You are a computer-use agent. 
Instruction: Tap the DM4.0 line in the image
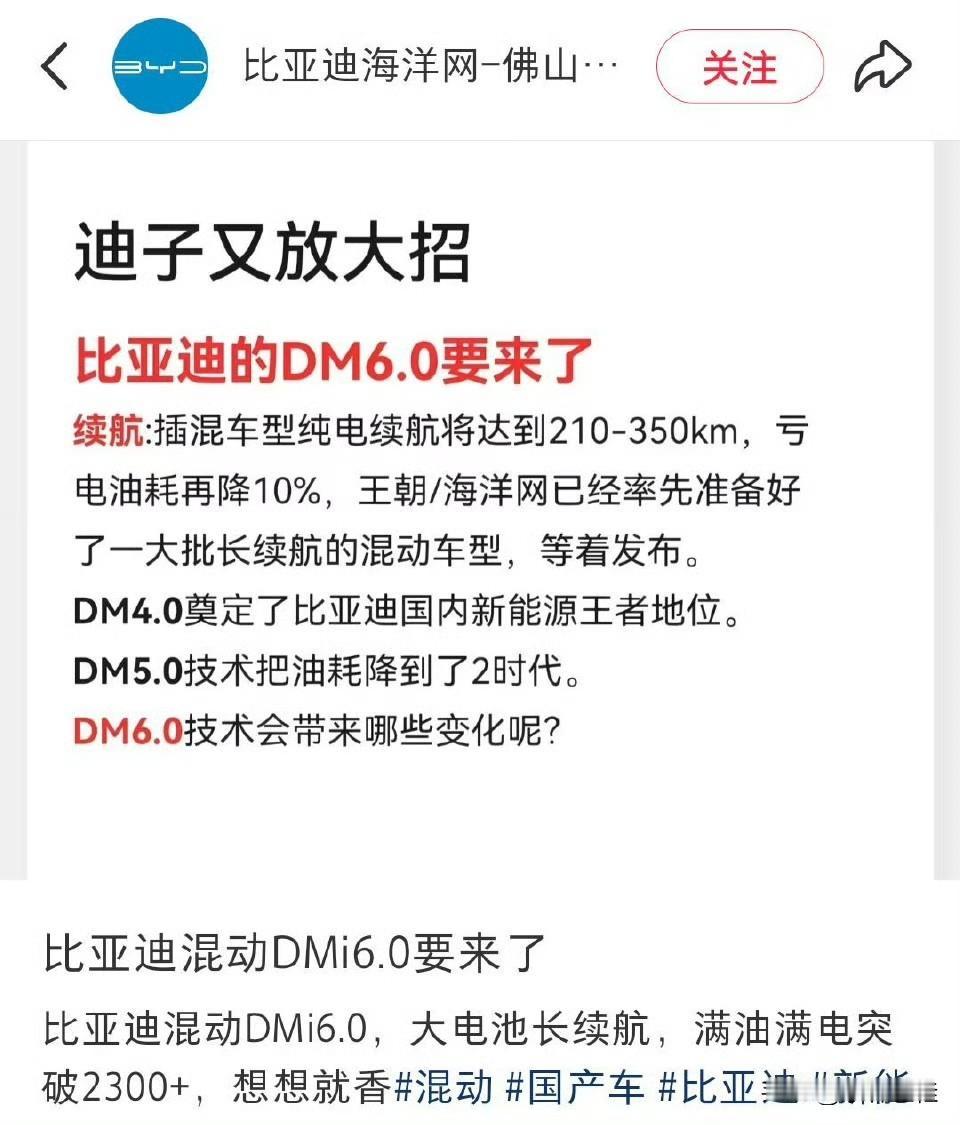coord(410,612)
